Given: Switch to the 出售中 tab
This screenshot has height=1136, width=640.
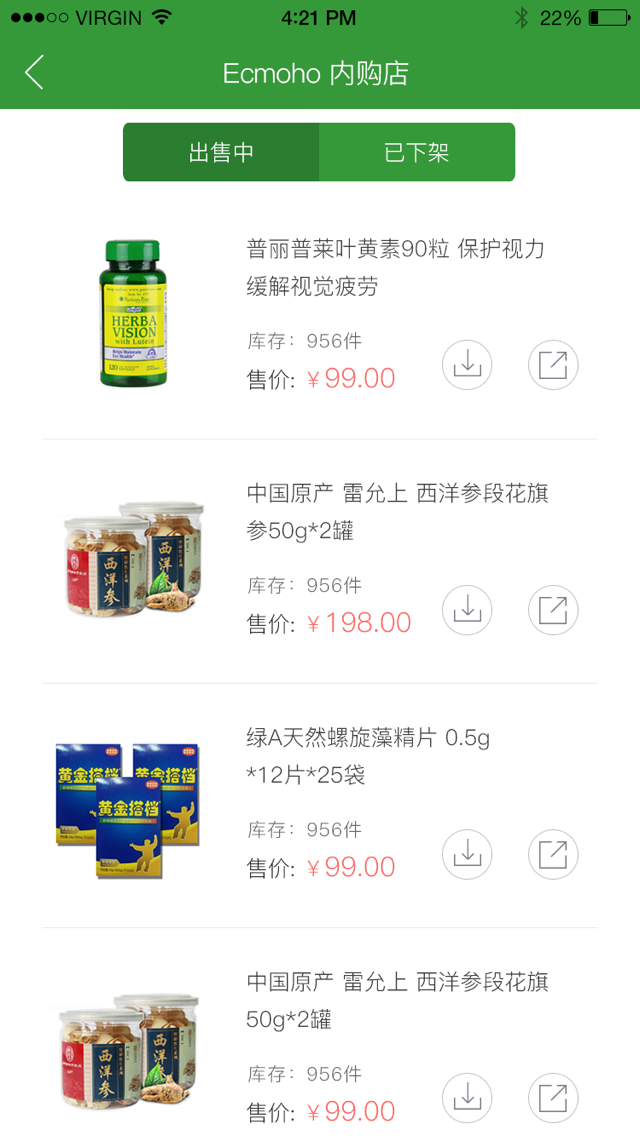Looking at the screenshot, I should click(x=221, y=152).
